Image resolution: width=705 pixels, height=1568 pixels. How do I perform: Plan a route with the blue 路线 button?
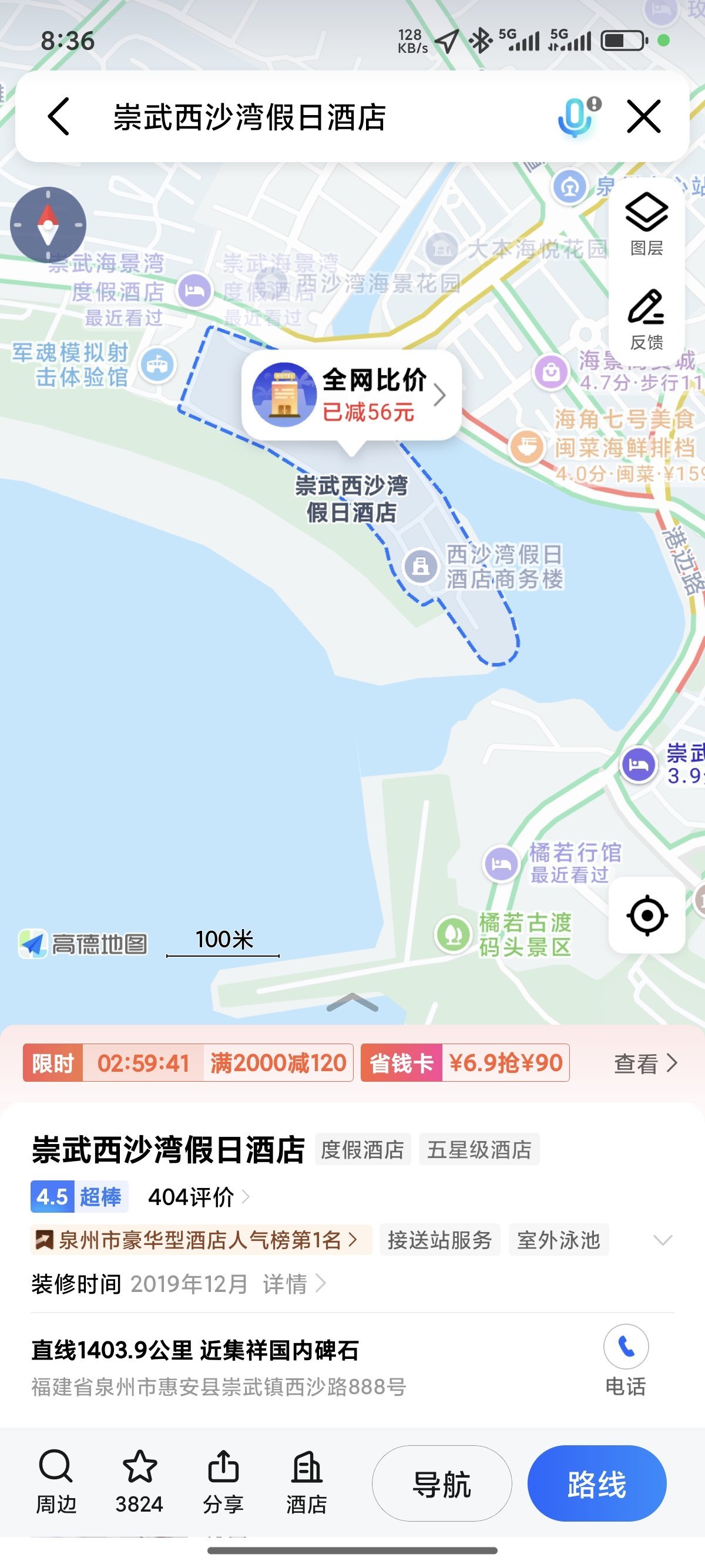point(597,1483)
